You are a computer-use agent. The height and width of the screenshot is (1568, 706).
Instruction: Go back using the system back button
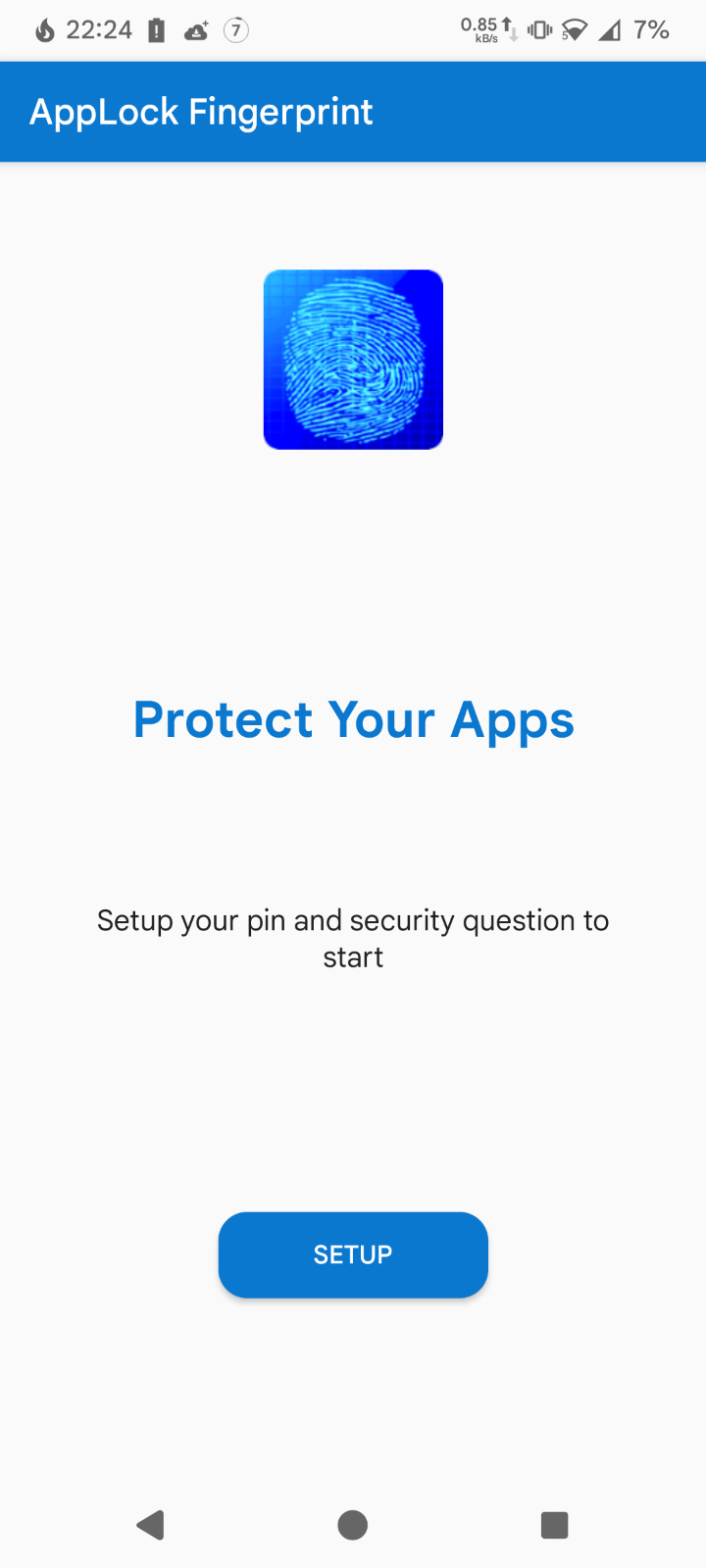click(x=151, y=1525)
